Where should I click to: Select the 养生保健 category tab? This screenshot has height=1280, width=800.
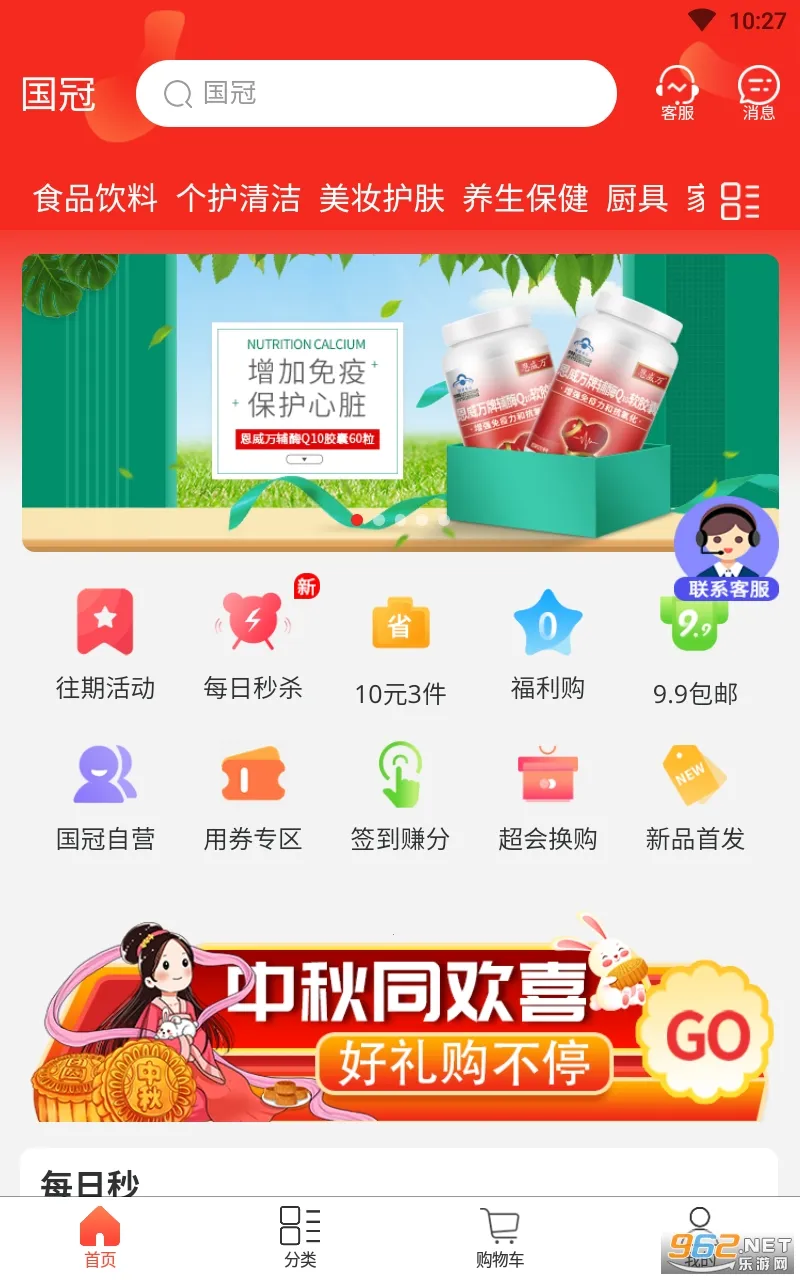point(525,199)
